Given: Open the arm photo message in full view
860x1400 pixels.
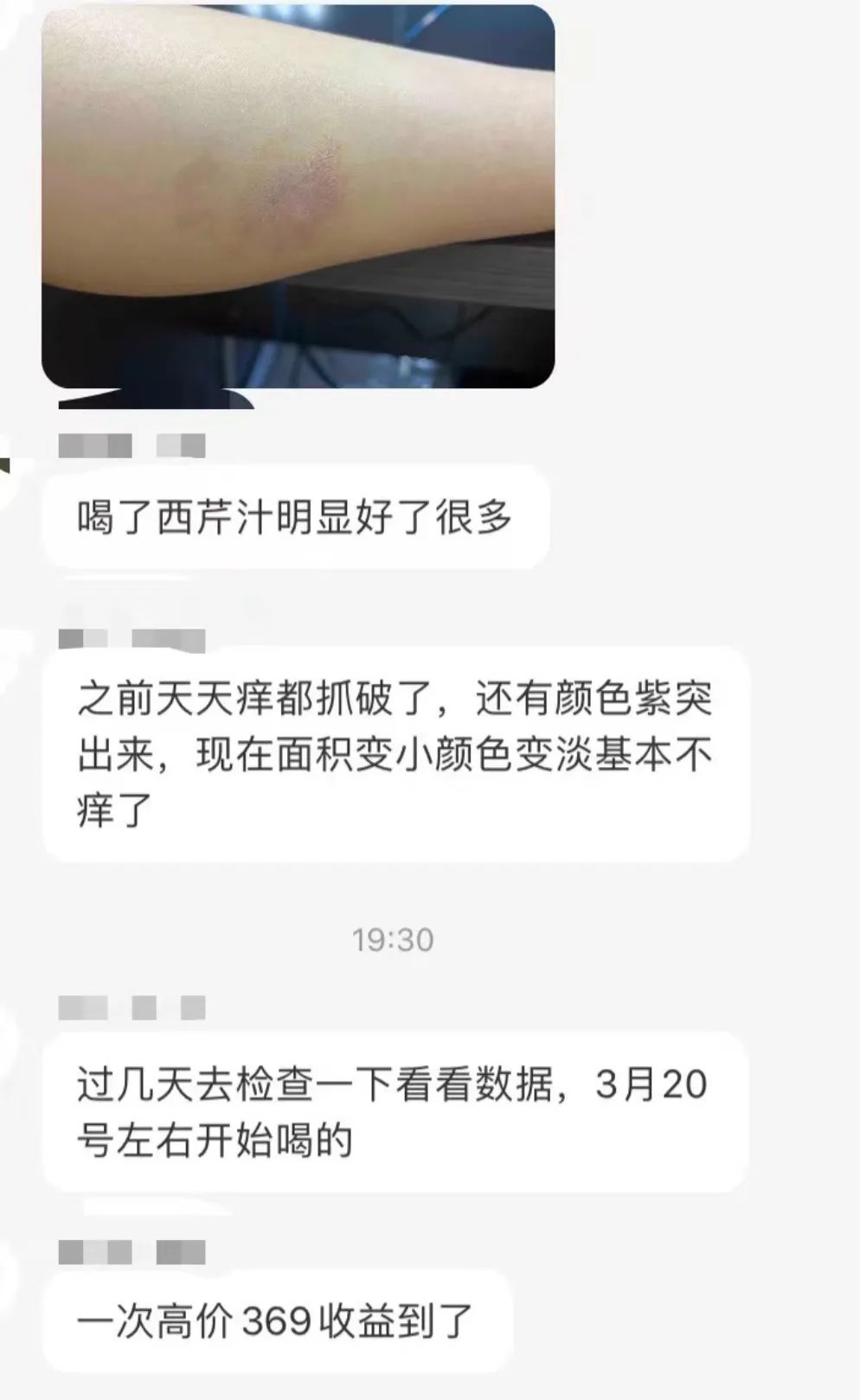Looking at the screenshot, I should pyautogui.click(x=298, y=195).
